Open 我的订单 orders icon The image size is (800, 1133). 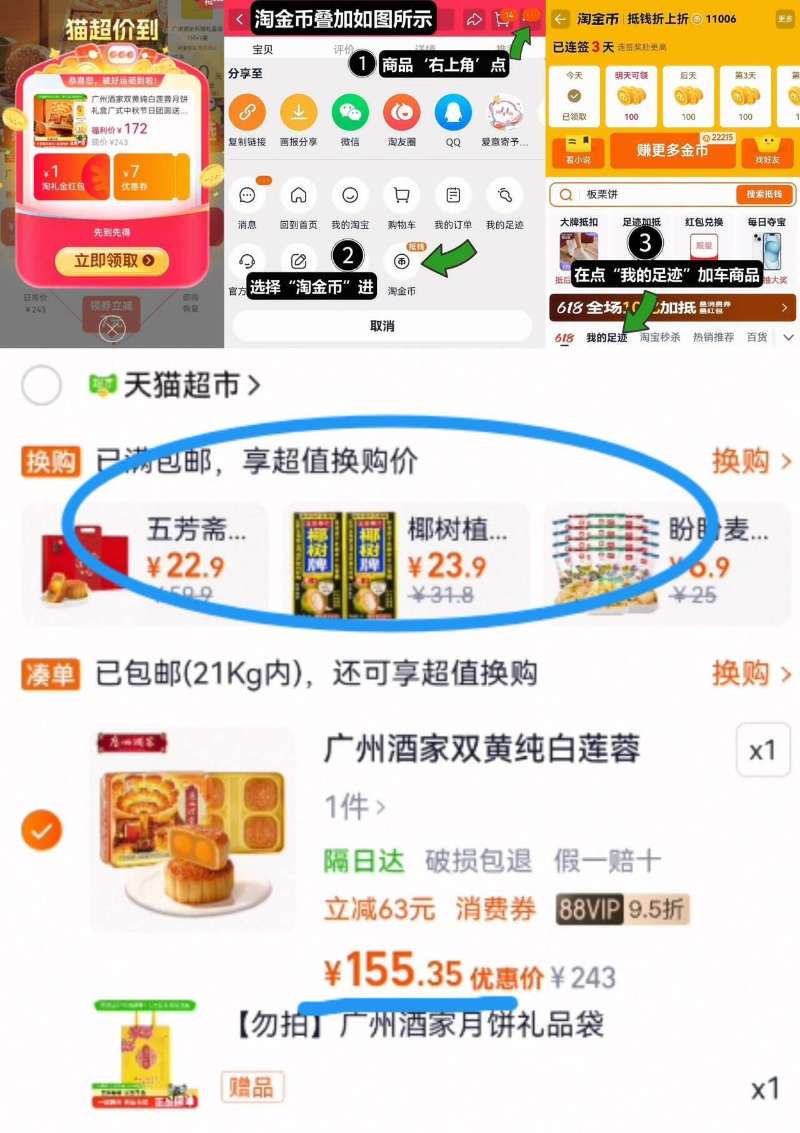[452, 194]
